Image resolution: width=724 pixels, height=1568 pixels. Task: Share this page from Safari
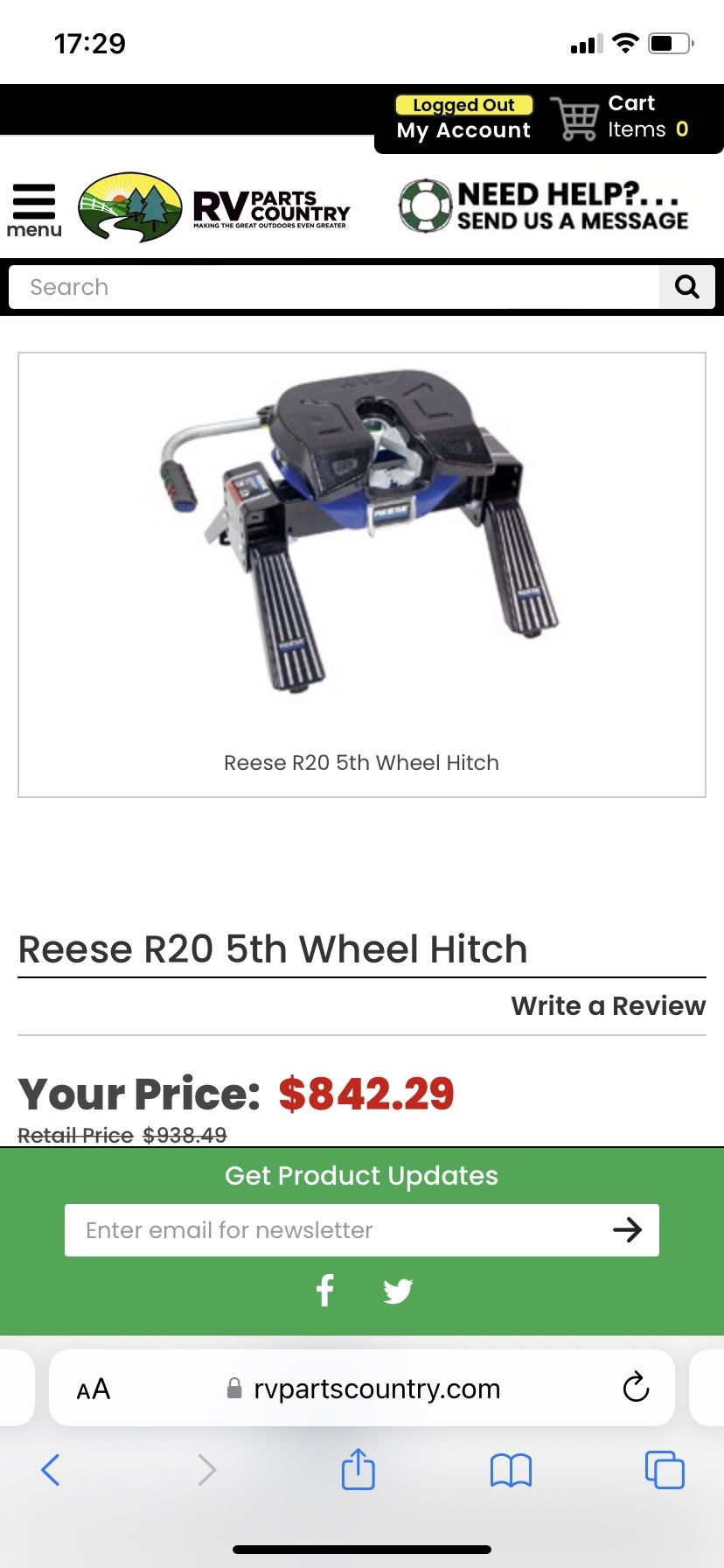(x=358, y=1469)
